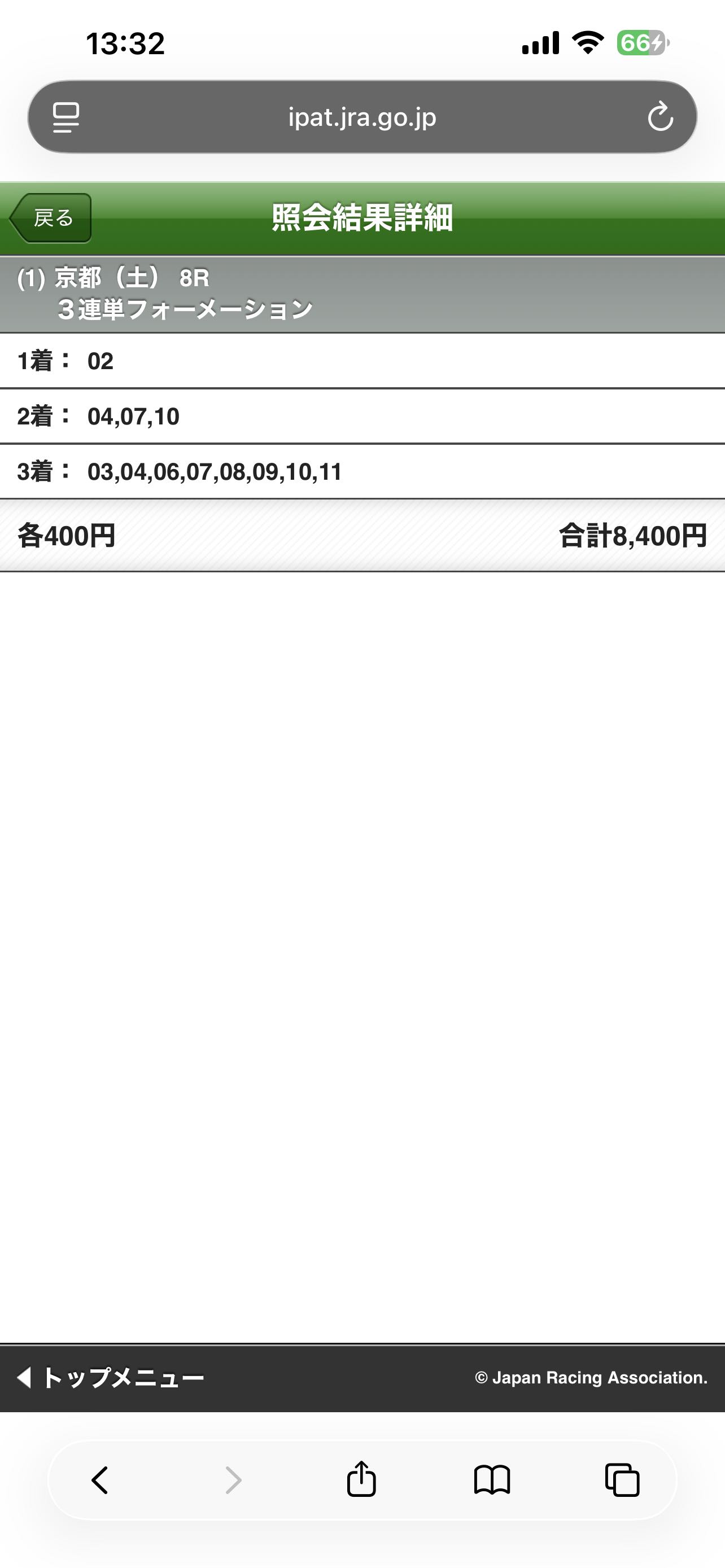Image resolution: width=725 pixels, height=1568 pixels.
Task: Tap the ipat.jra.go.jp address field
Action: coord(361,117)
